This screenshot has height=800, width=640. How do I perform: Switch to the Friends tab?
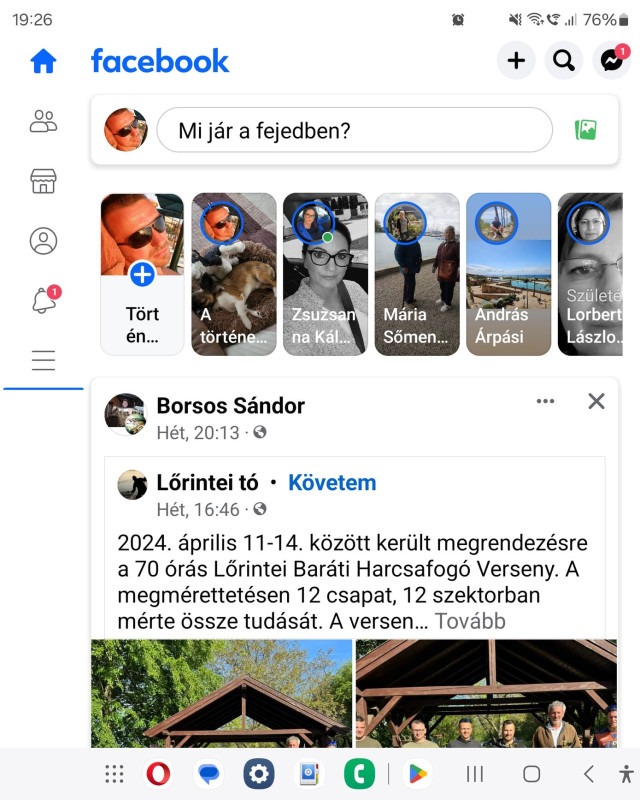pyautogui.click(x=43, y=122)
